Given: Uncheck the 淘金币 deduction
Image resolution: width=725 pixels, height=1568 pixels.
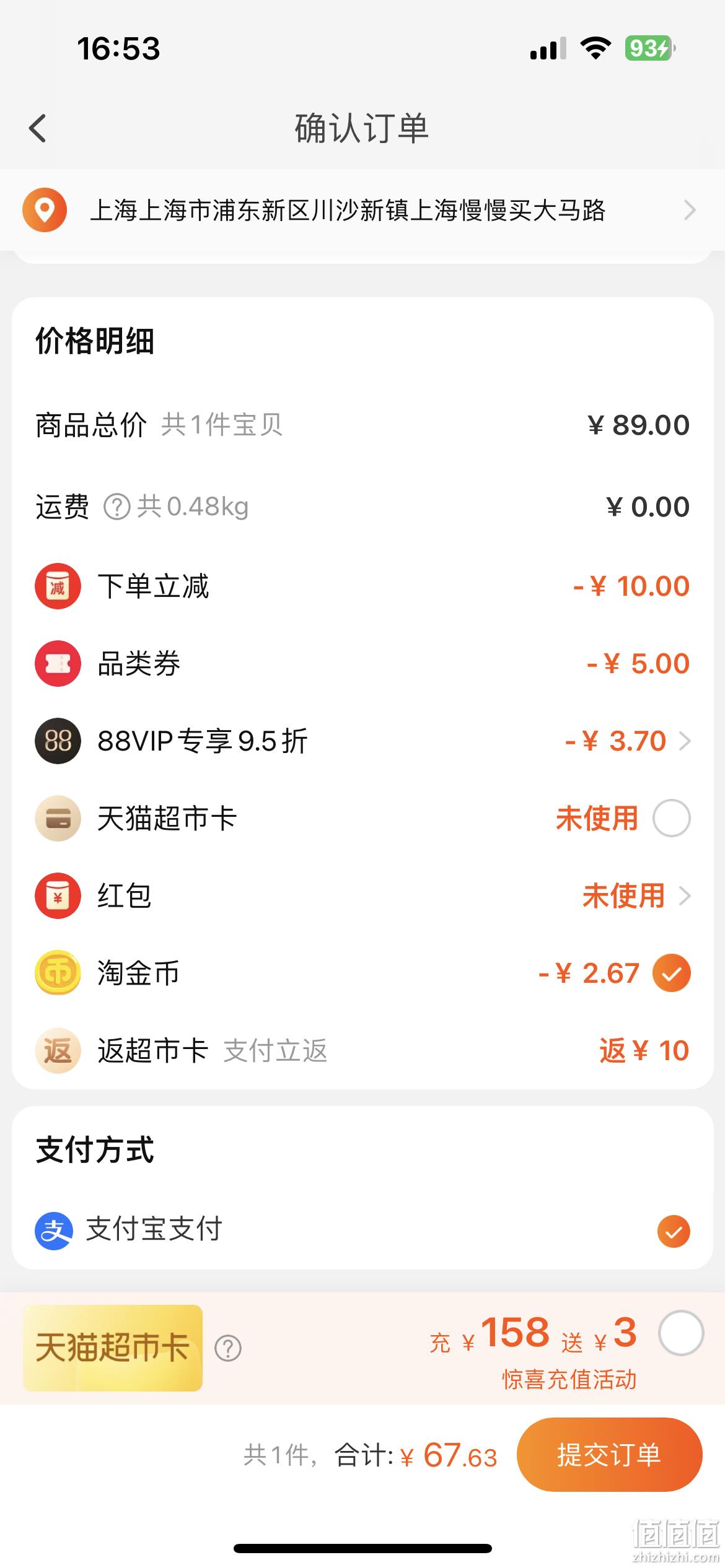Looking at the screenshot, I should 672,973.
